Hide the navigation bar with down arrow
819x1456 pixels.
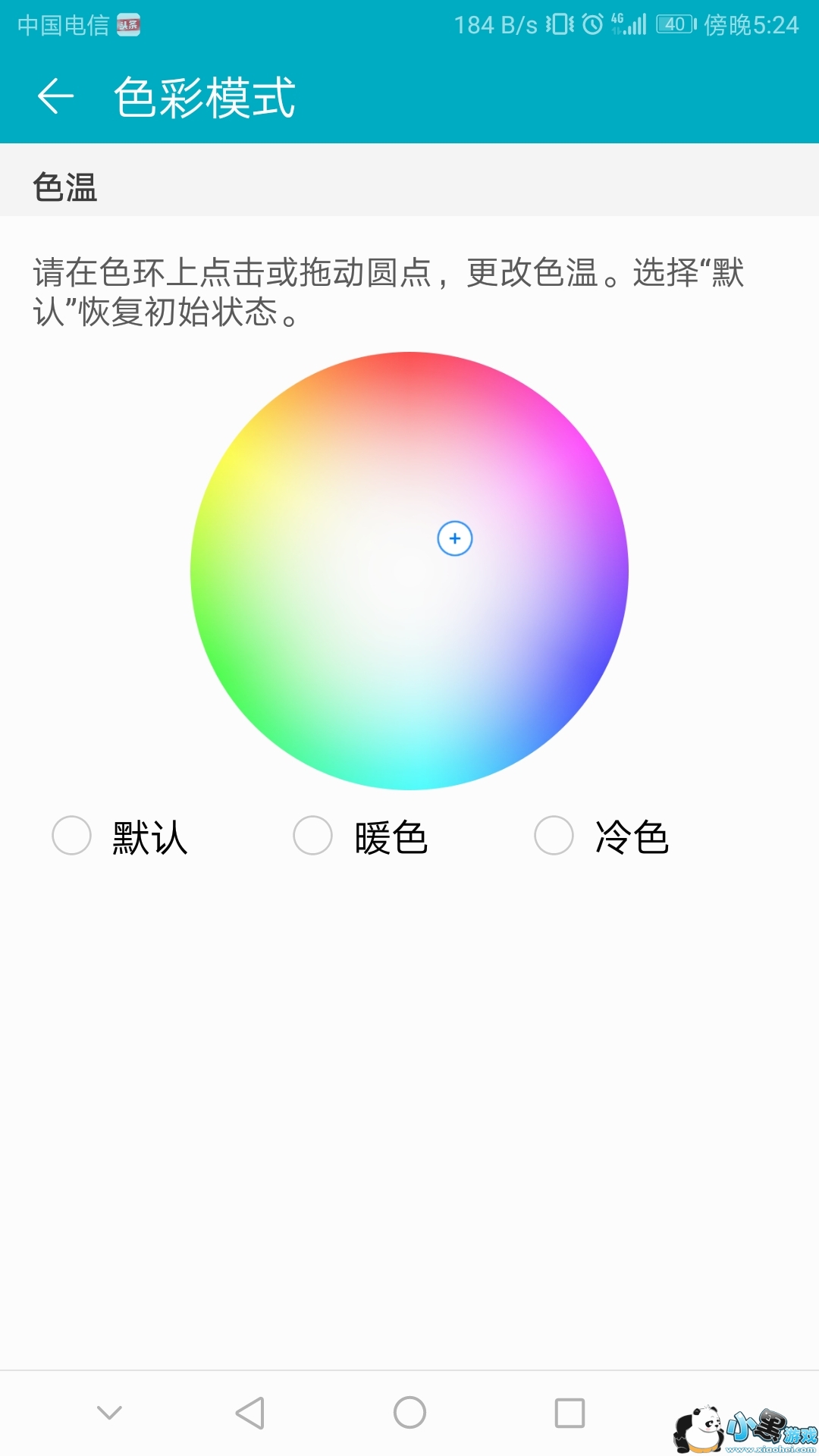[x=109, y=1413]
